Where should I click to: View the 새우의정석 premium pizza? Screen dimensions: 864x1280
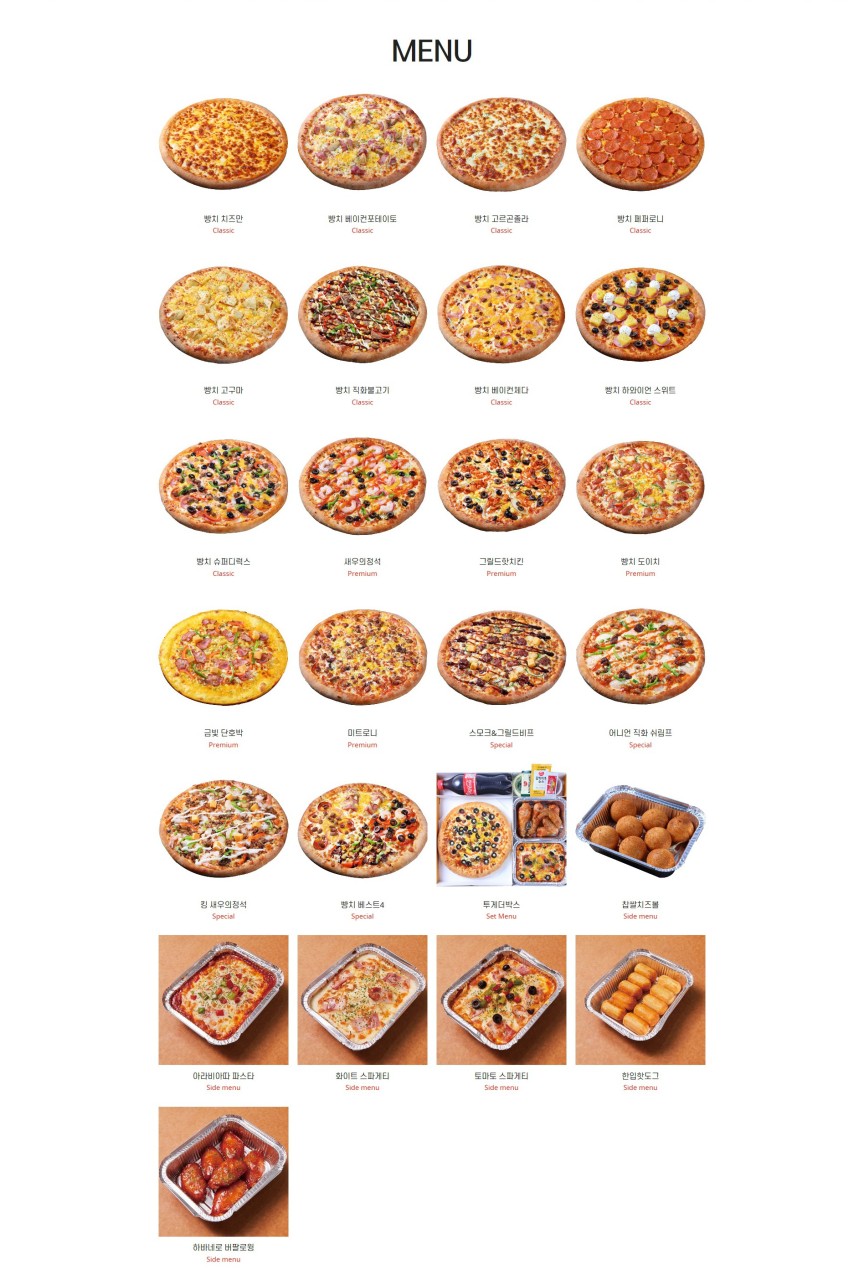pyautogui.click(x=362, y=486)
